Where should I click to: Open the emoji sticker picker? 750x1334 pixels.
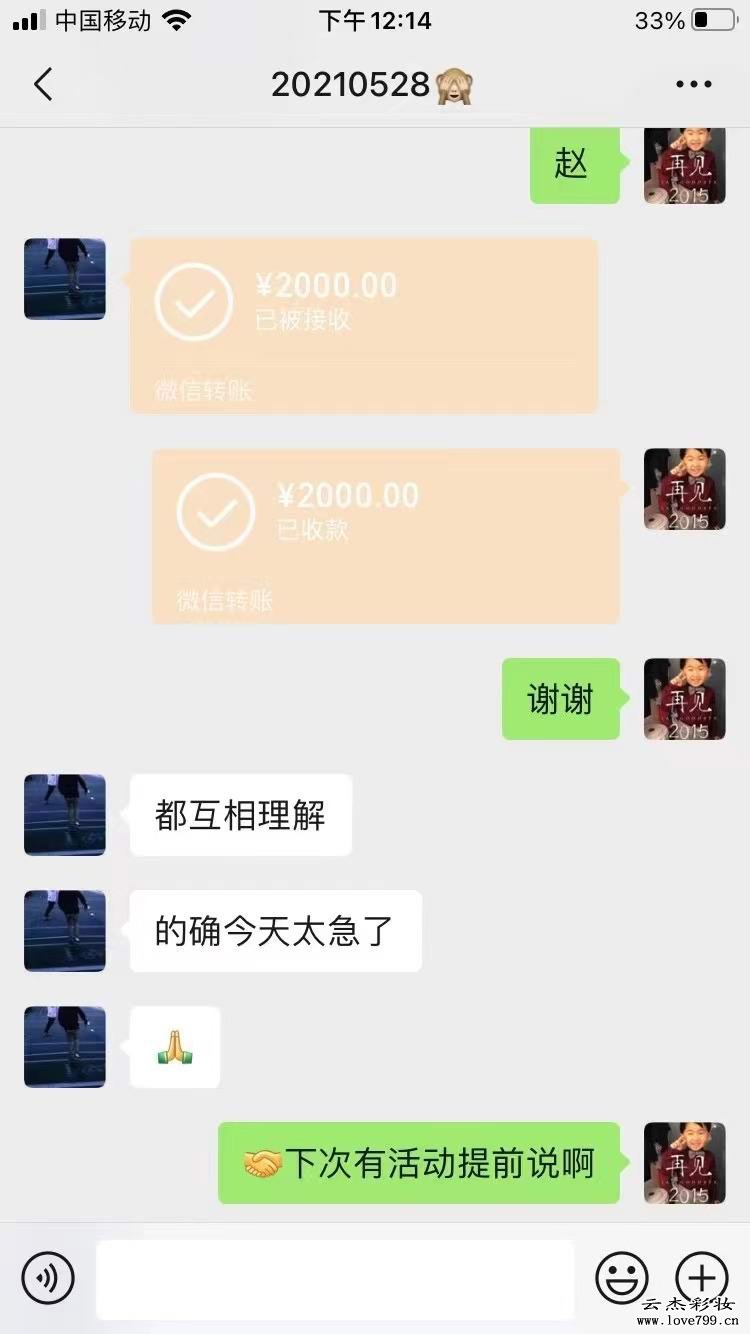[621, 1277]
